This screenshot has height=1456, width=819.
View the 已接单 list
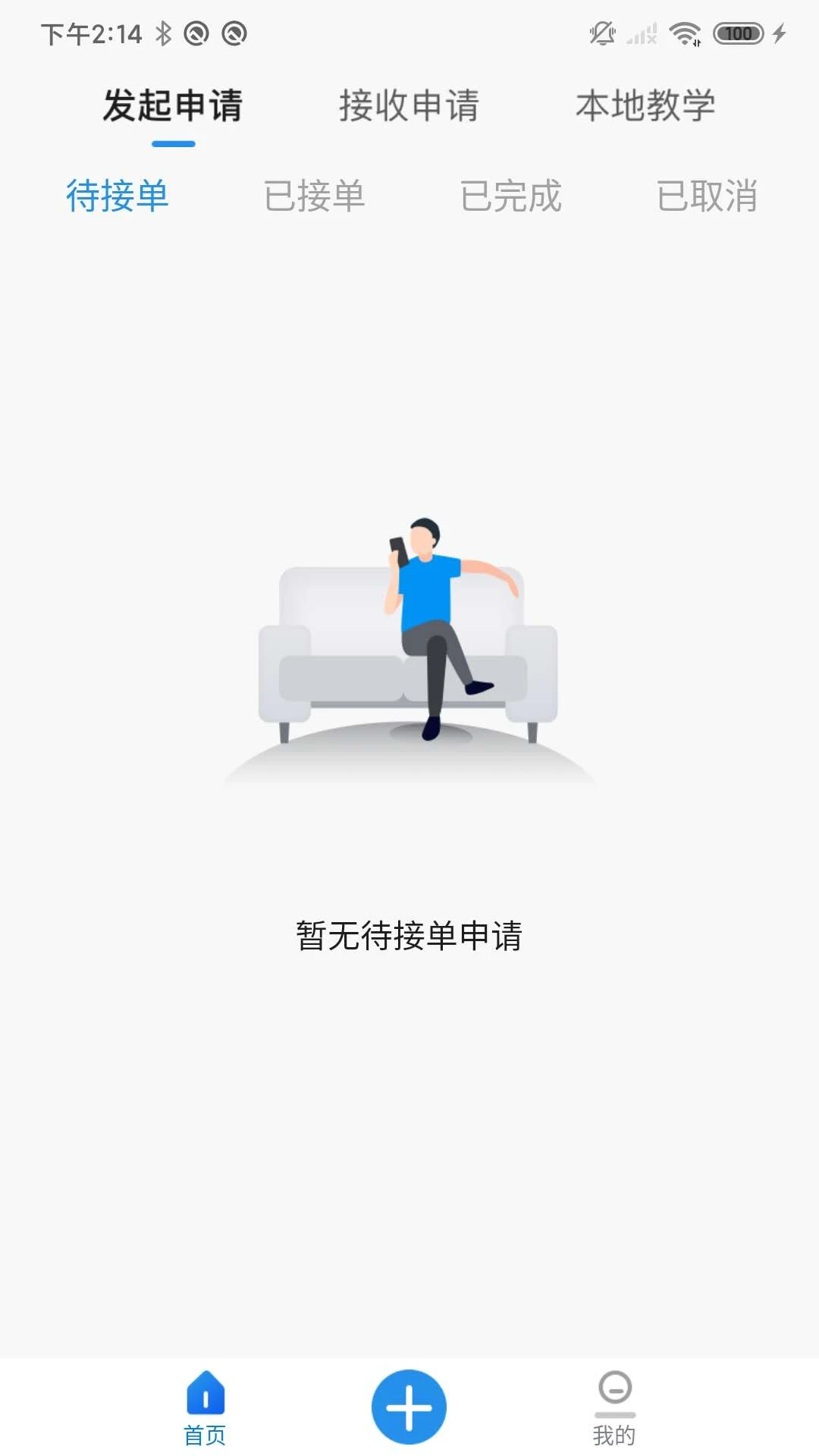coord(315,196)
